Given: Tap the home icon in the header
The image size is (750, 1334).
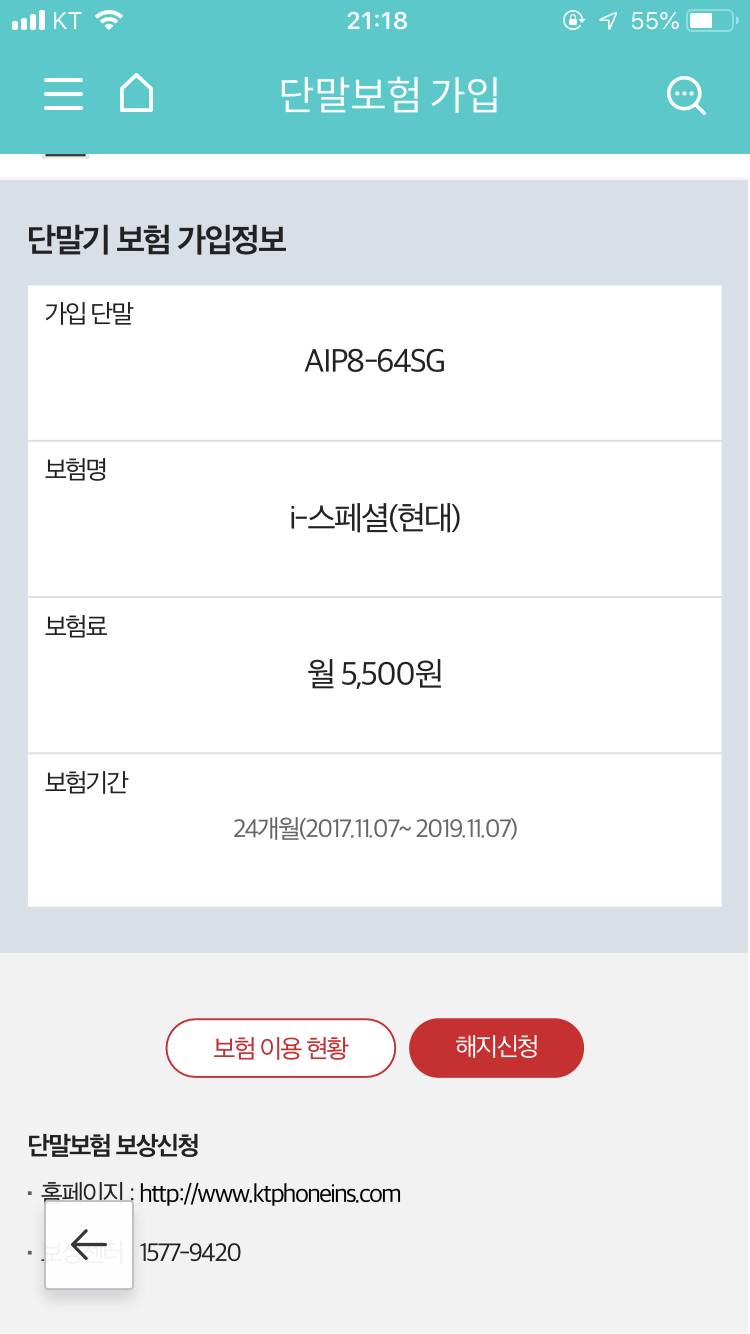Looking at the screenshot, I should tap(137, 93).
